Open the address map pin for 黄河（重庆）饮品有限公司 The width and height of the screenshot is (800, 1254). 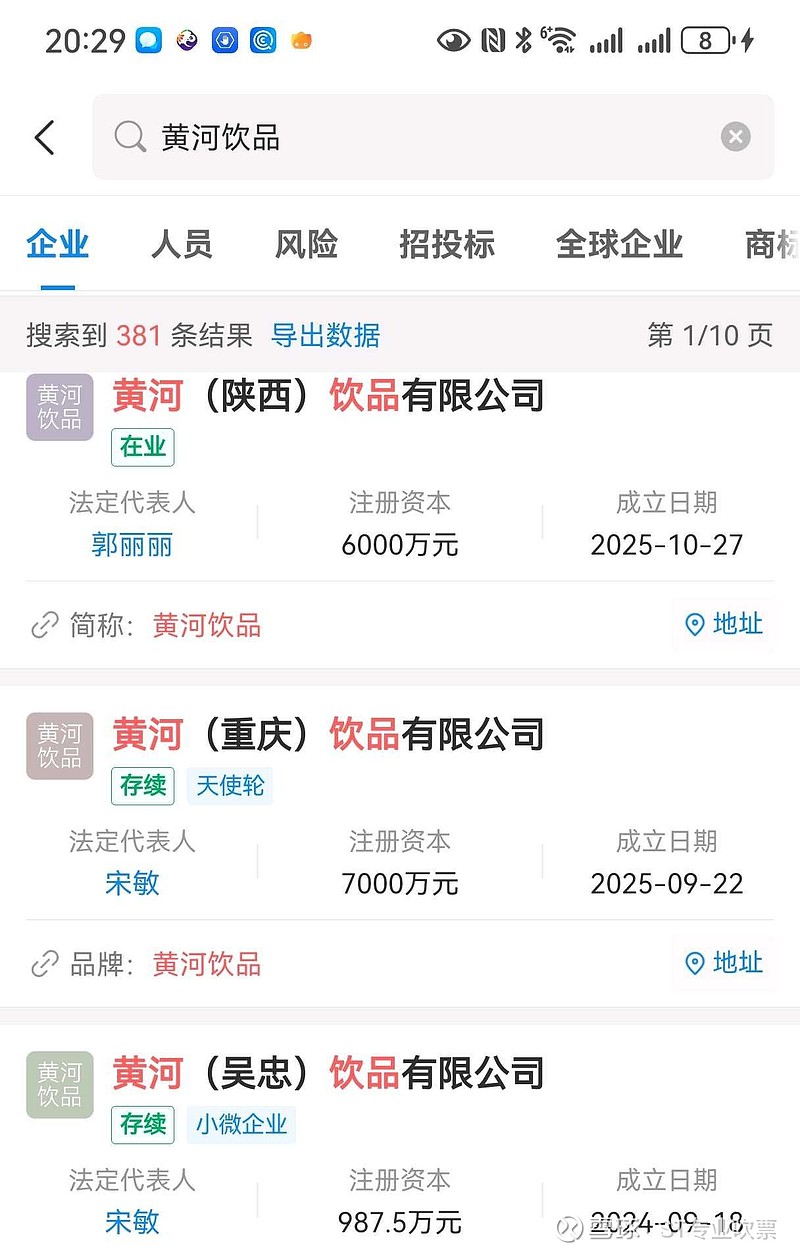pos(723,963)
